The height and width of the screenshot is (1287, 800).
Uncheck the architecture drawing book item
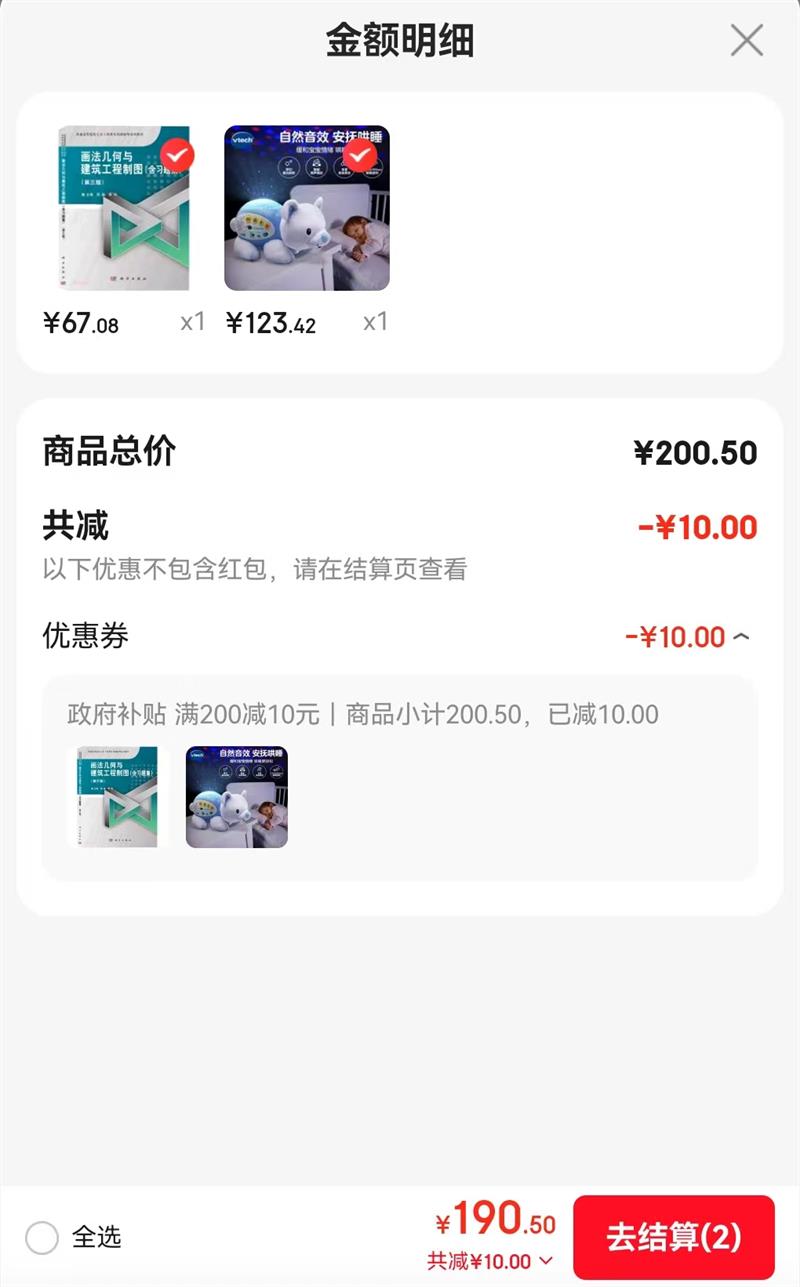click(177, 156)
